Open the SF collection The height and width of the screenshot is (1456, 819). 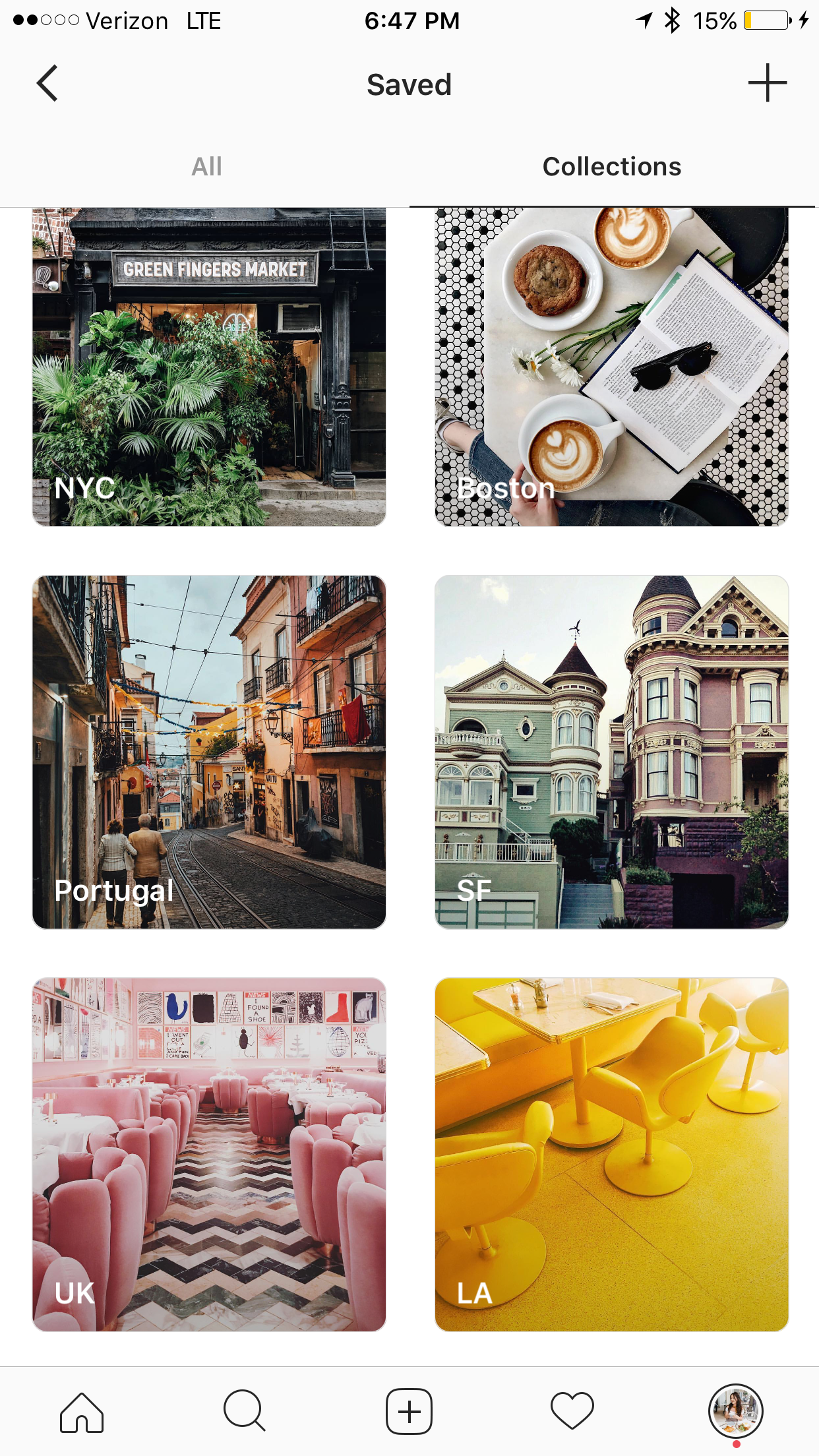click(611, 752)
